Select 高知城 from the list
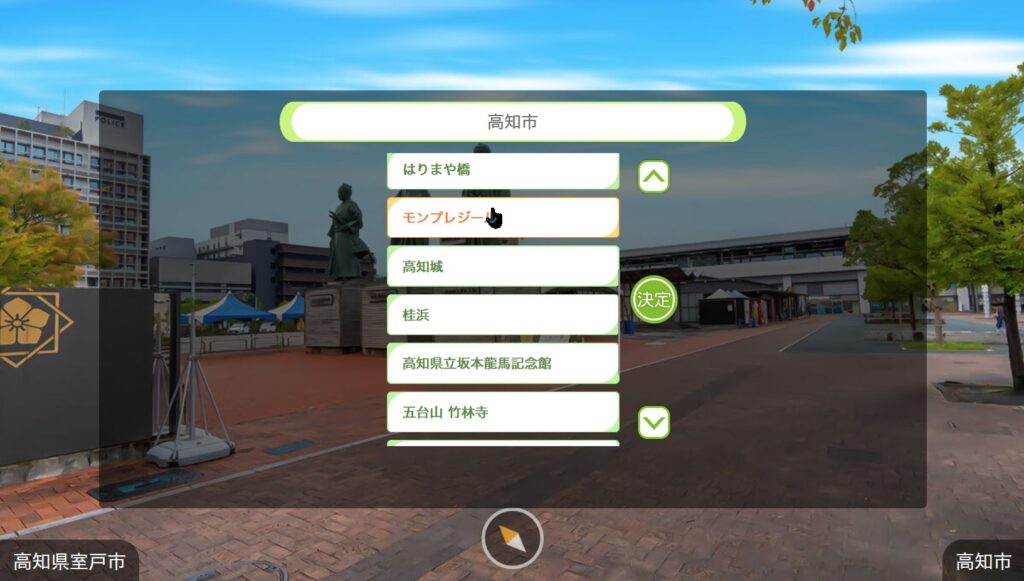The image size is (1024, 581). pyautogui.click(x=502, y=266)
